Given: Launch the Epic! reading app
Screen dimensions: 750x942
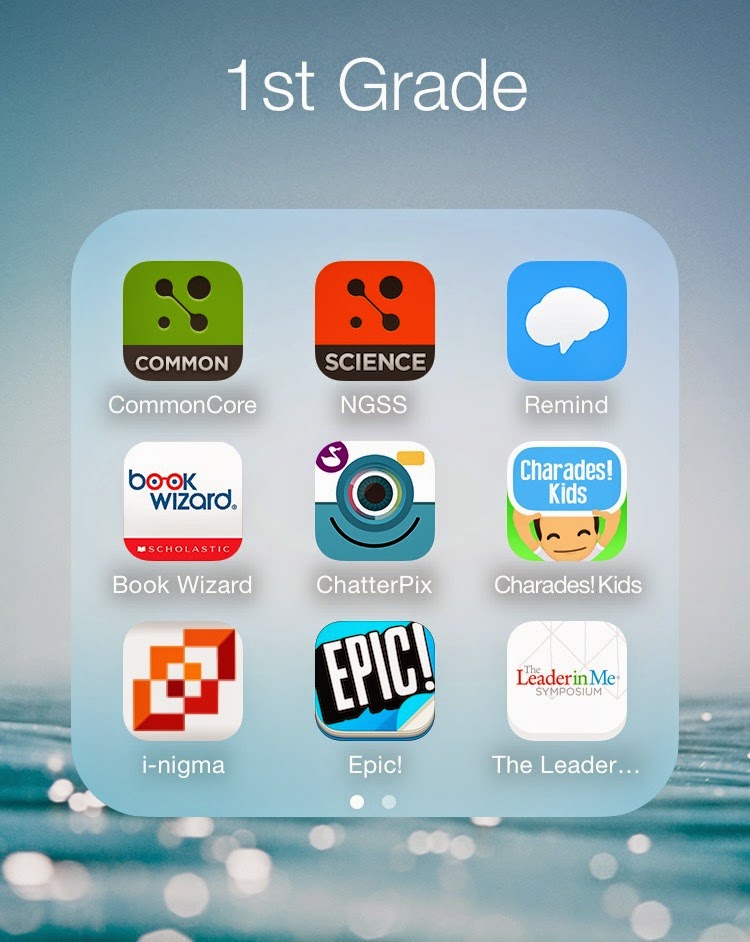Looking at the screenshot, I should 374,681.
